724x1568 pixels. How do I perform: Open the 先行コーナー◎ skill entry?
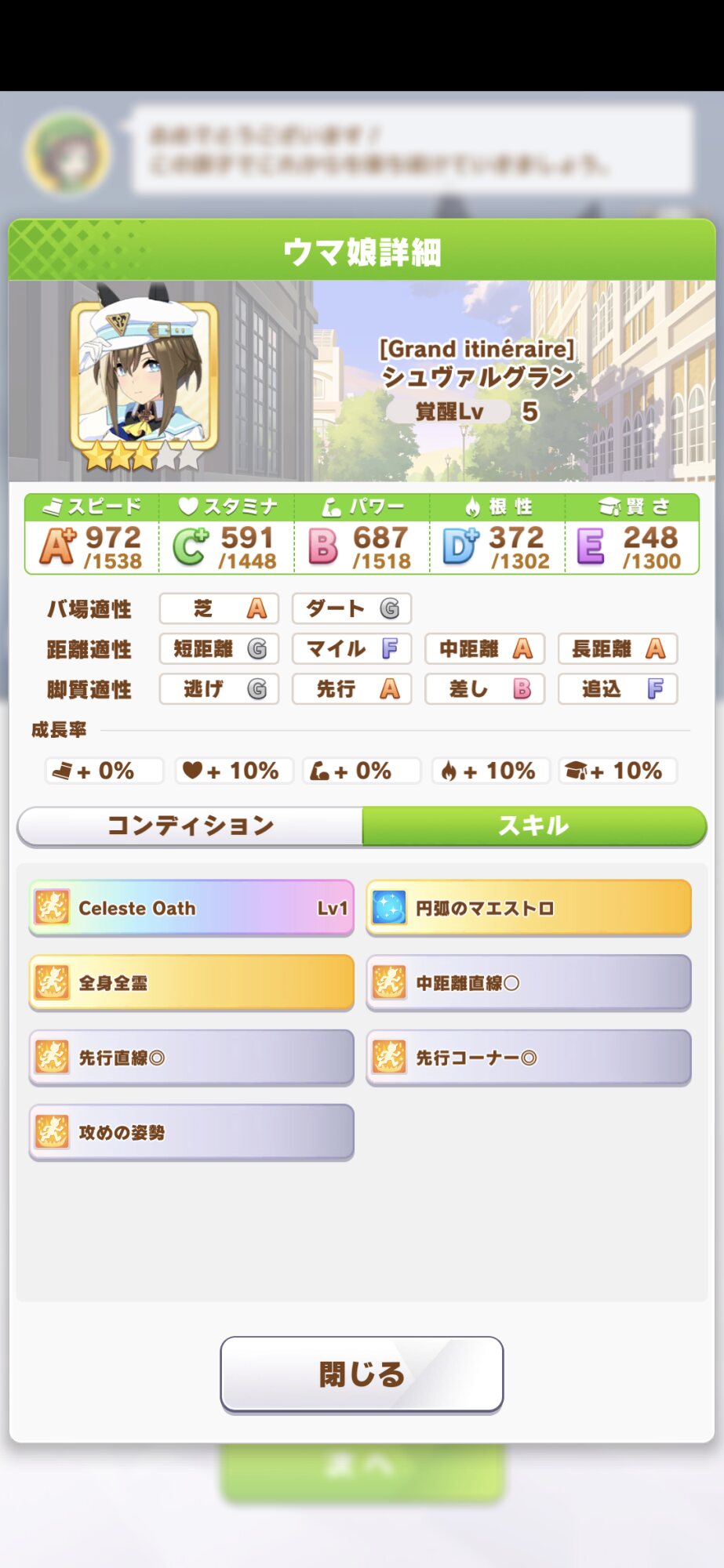tap(529, 1058)
